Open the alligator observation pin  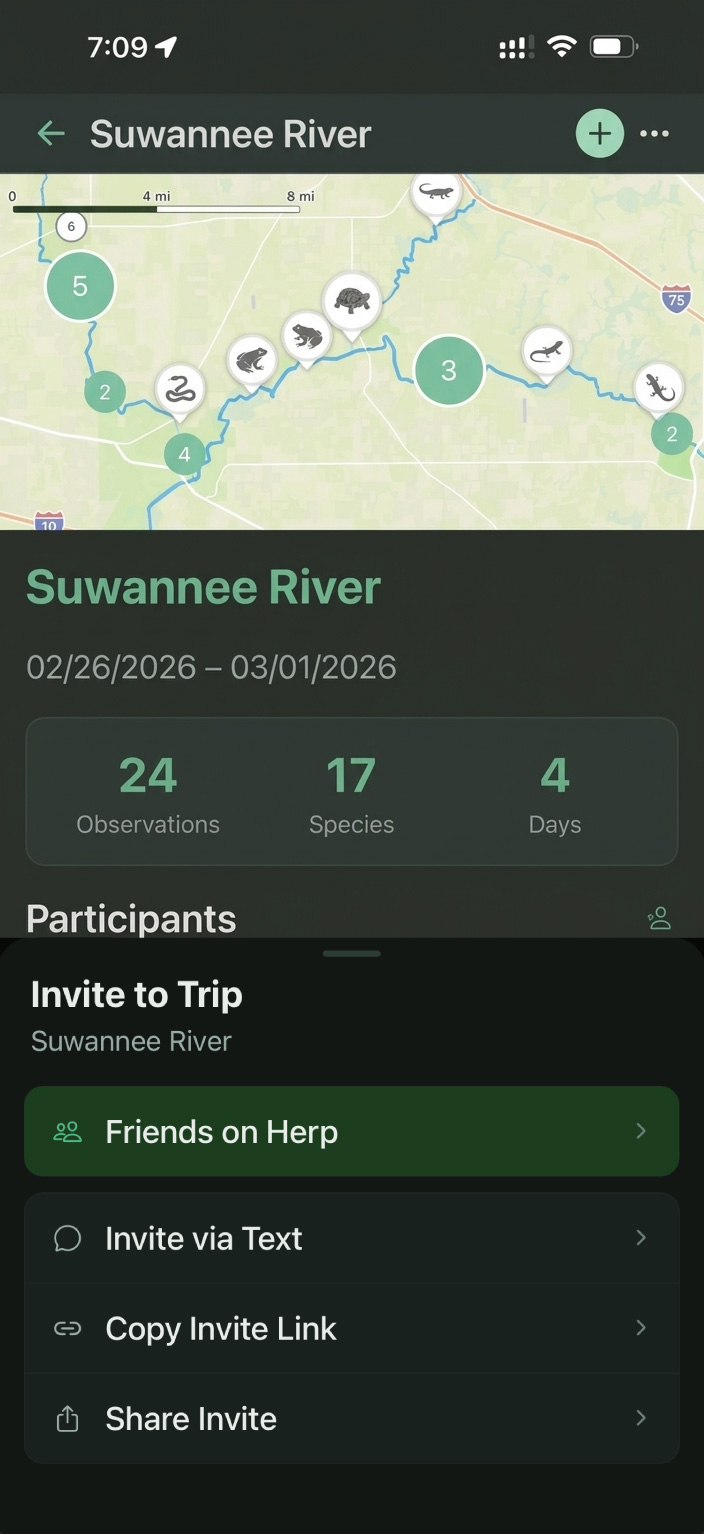click(436, 191)
